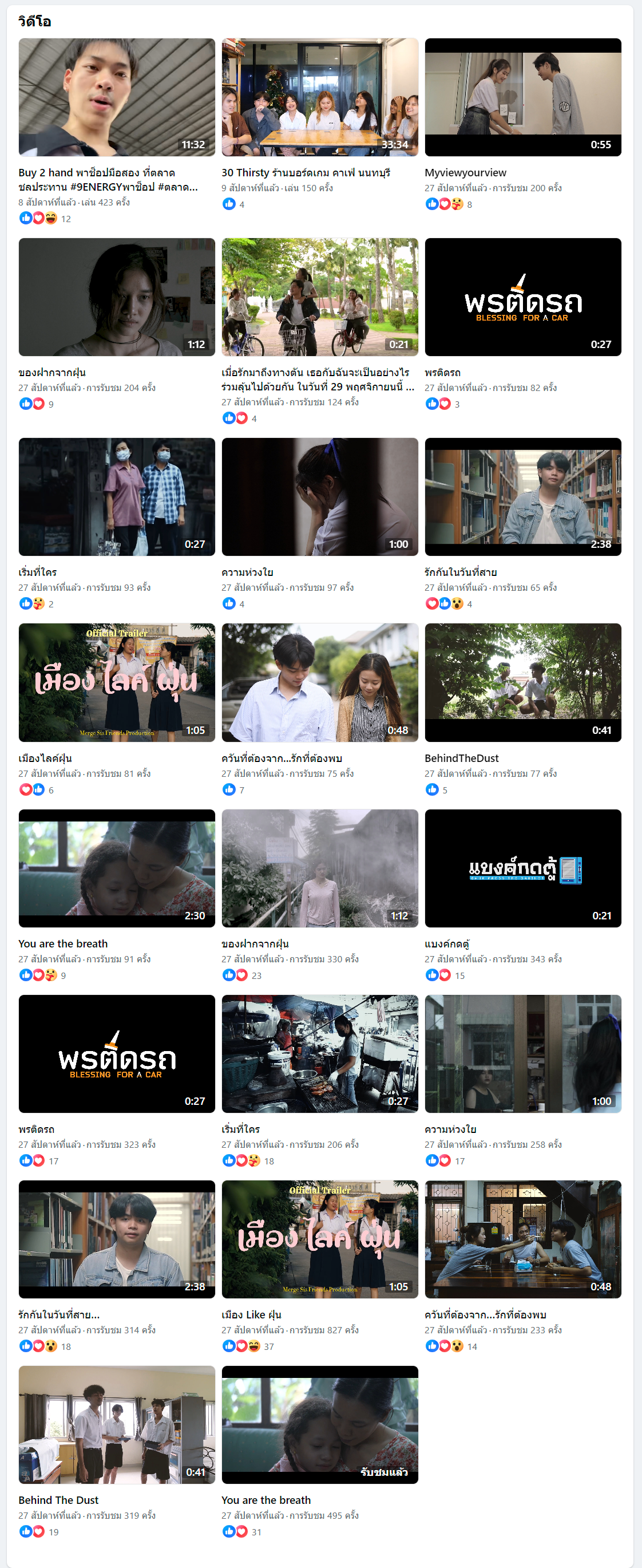Open ควันที่ต้องจาก video with 75 views
The width and height of the screenshot is (642, 1568).
319,682
